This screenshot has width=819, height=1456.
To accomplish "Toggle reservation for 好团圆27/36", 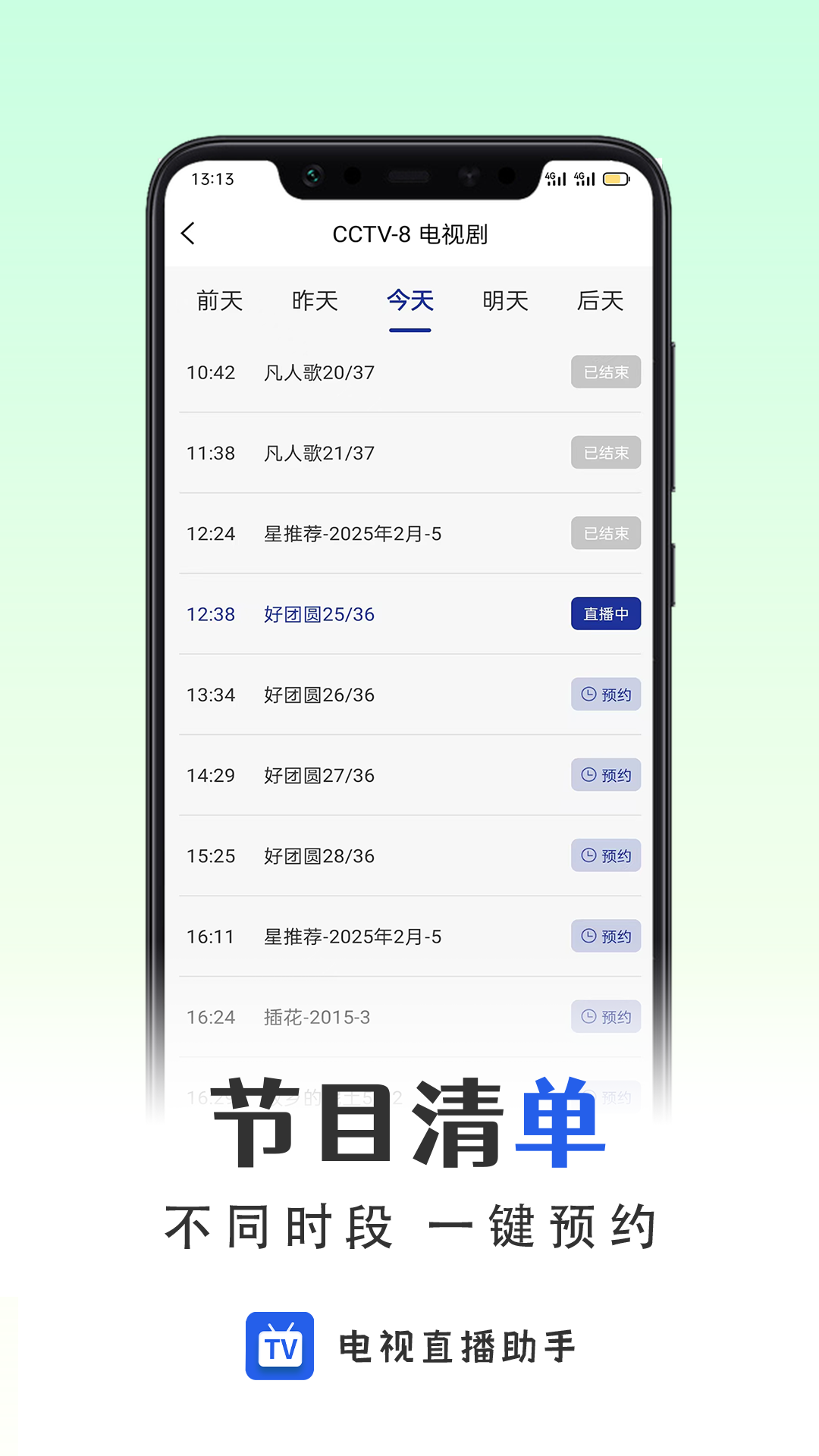I will click(605, 775).
